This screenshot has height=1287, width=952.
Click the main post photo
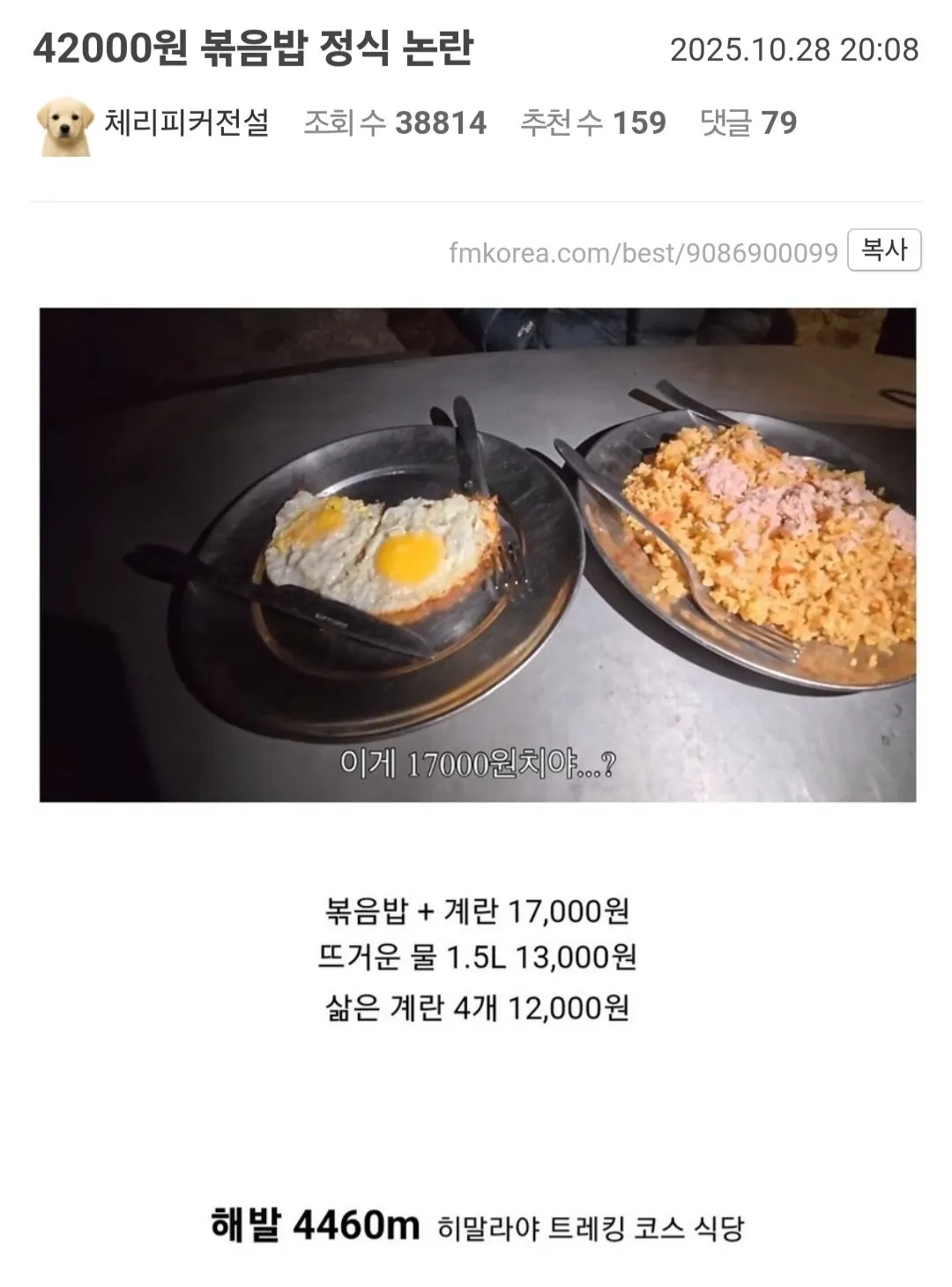pyautogui.click(x=476, y=555)
